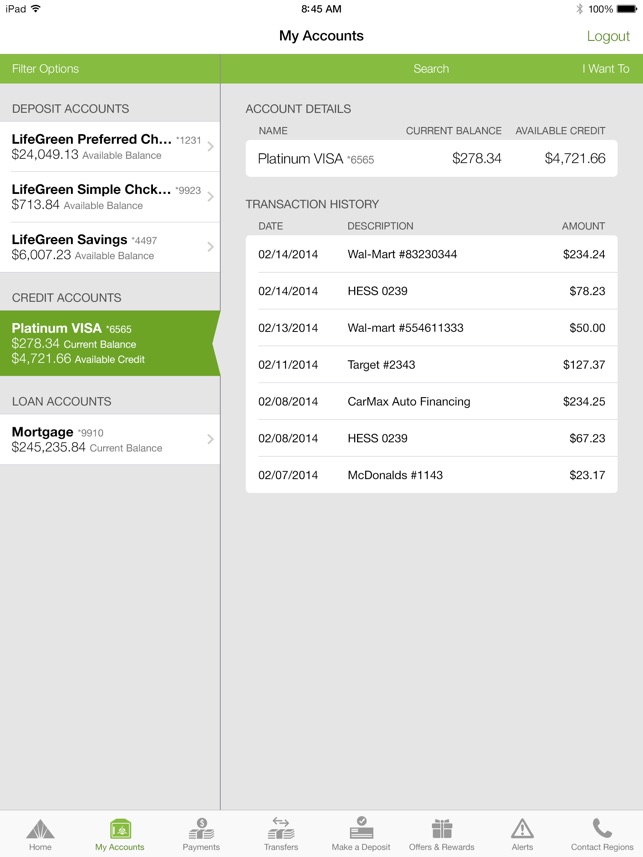Switch to the My Accounts tab

pos(120,834)
